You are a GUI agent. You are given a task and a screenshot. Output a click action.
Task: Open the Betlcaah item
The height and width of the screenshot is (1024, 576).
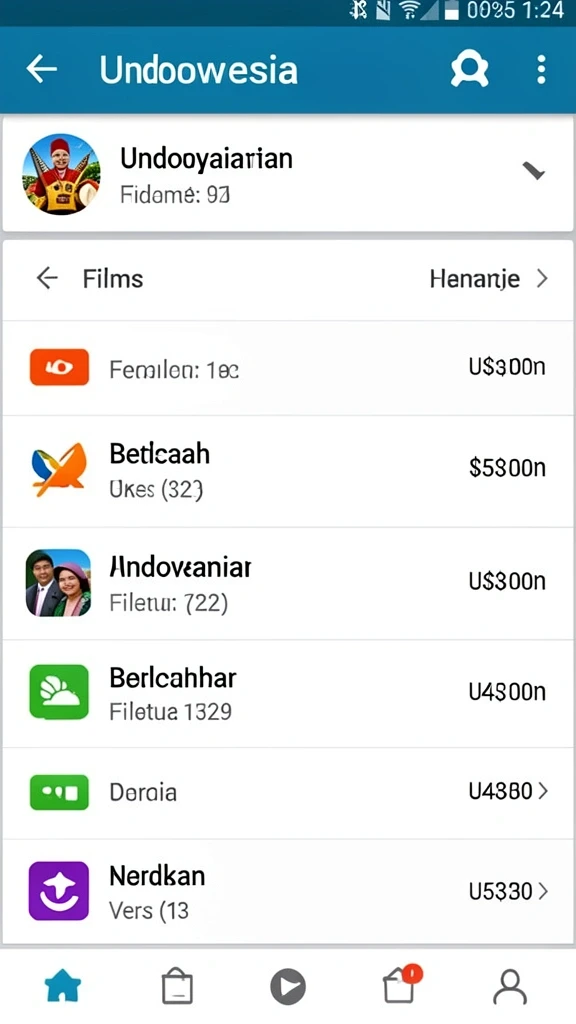(x=288, y=471)
